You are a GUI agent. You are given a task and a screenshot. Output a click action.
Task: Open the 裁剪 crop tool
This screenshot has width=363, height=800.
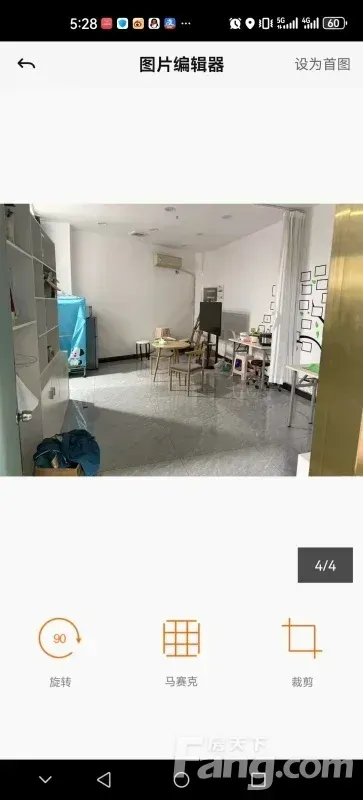coord(302,652)
